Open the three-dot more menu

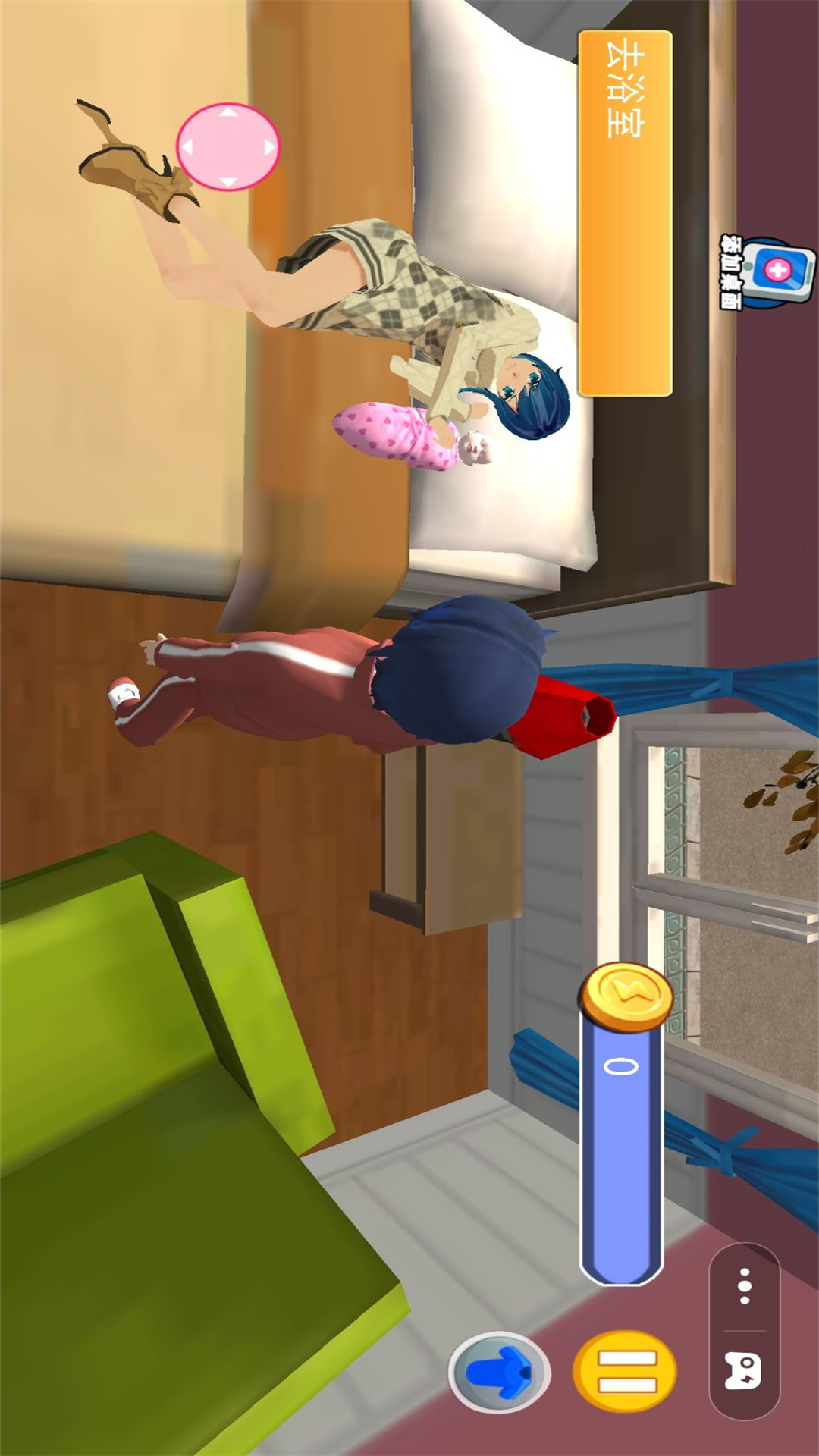[x=745, y=1286]
